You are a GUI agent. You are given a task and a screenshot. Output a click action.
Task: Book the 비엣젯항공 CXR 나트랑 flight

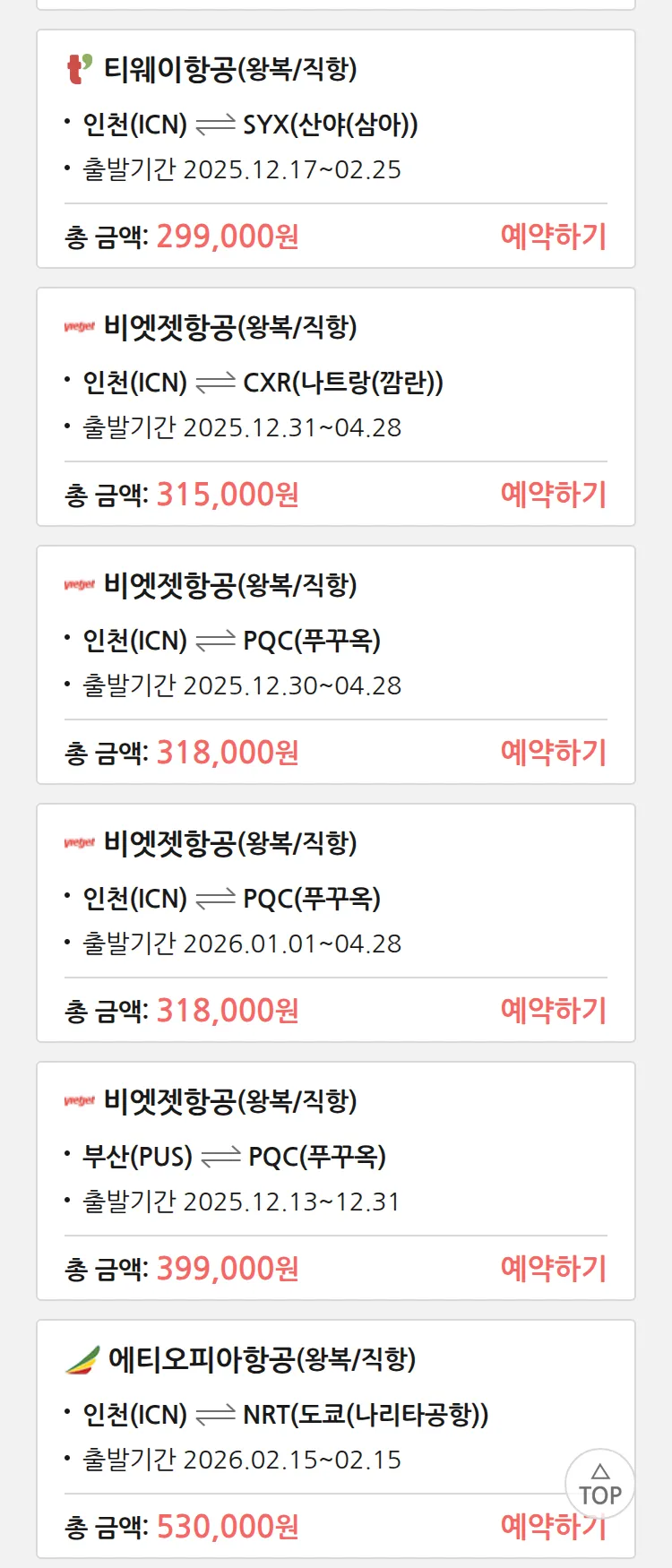[x=553, y=495]
